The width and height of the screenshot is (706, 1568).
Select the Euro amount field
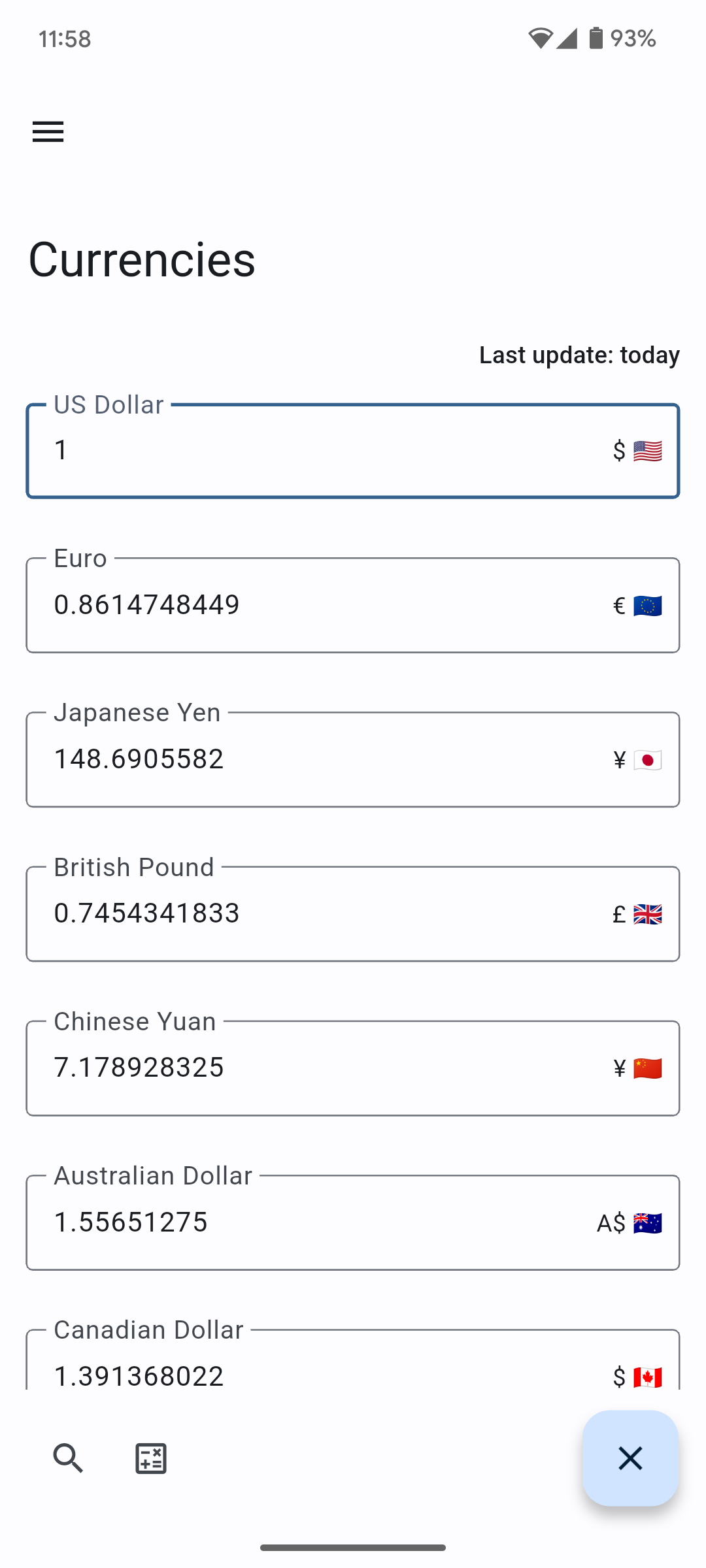pos(327,605)
